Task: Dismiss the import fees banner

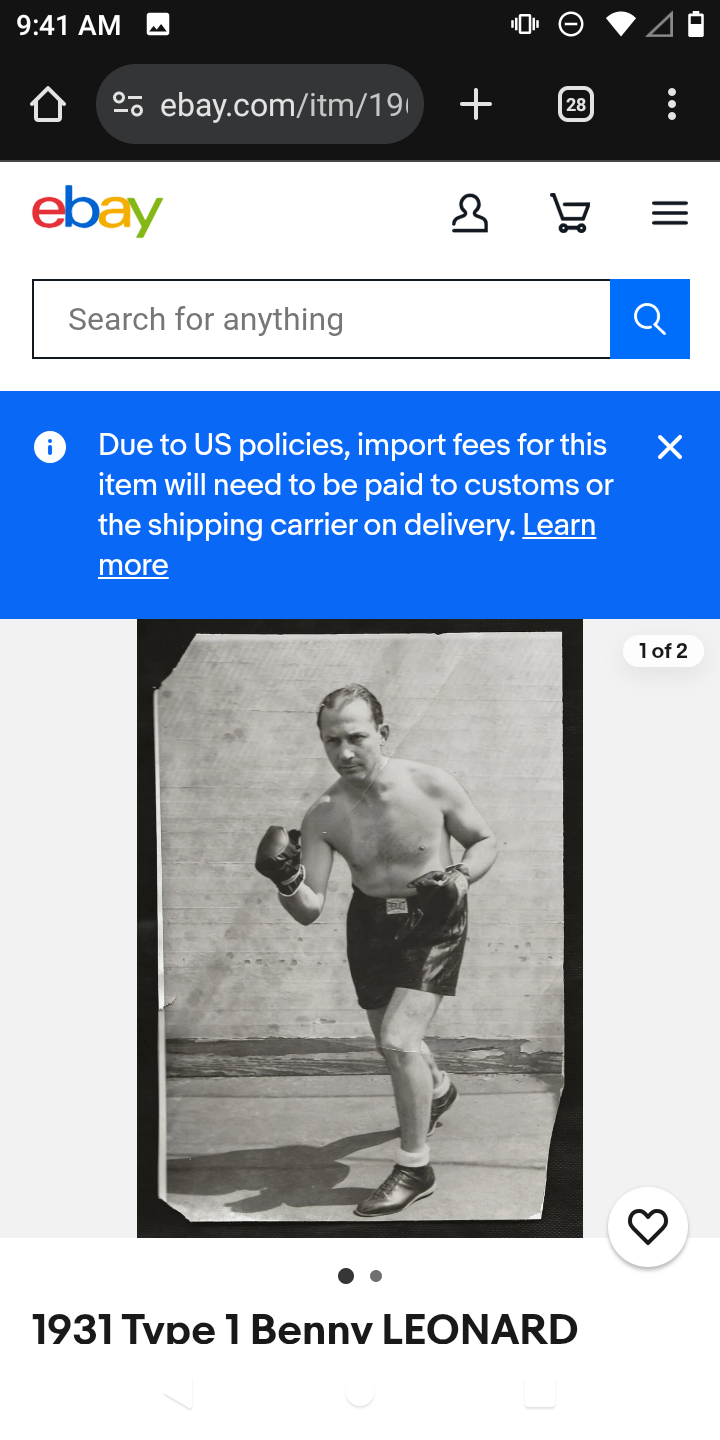Action: point(669,447)
